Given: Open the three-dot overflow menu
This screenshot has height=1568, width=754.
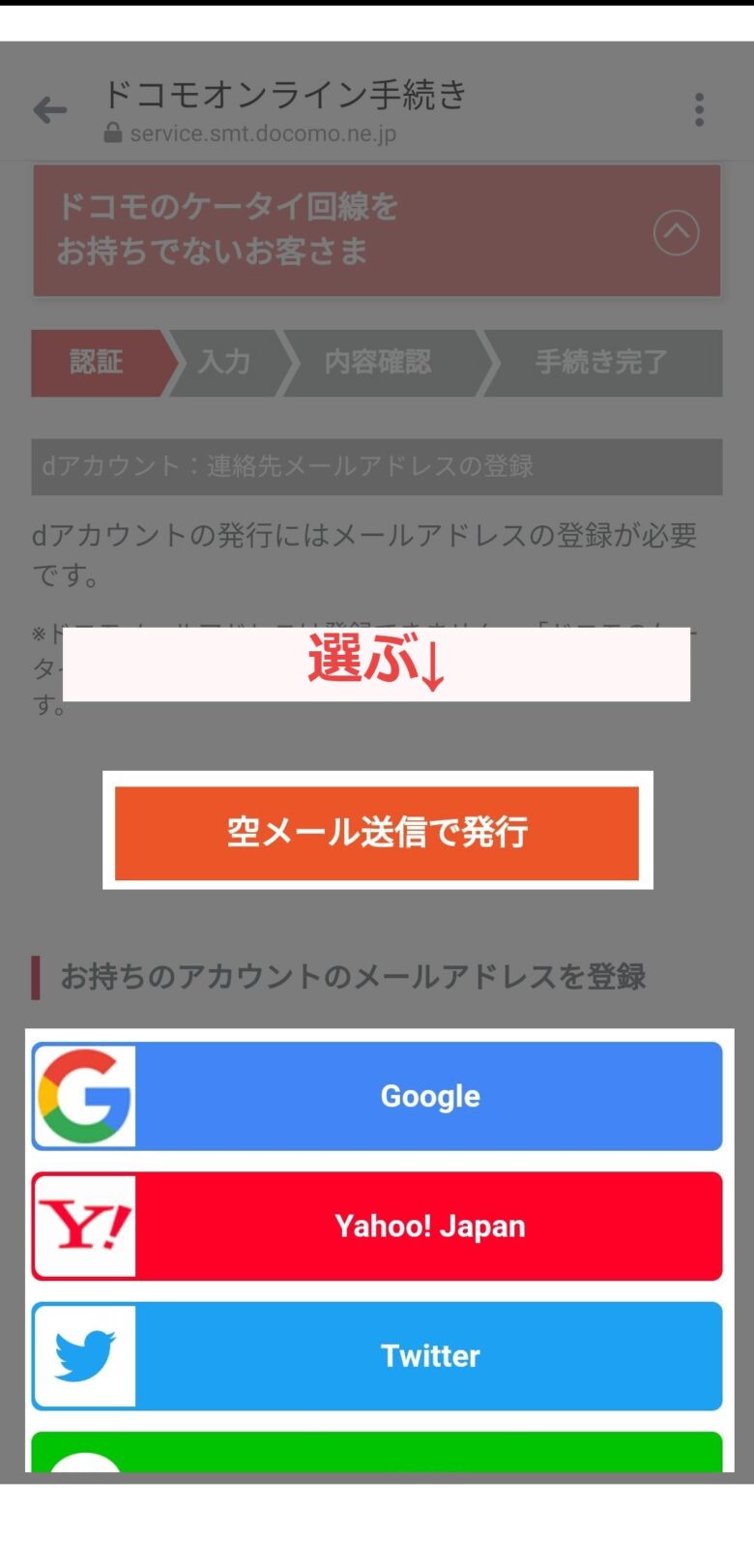Looking at the screenshot, I should [x=699, y=110].
